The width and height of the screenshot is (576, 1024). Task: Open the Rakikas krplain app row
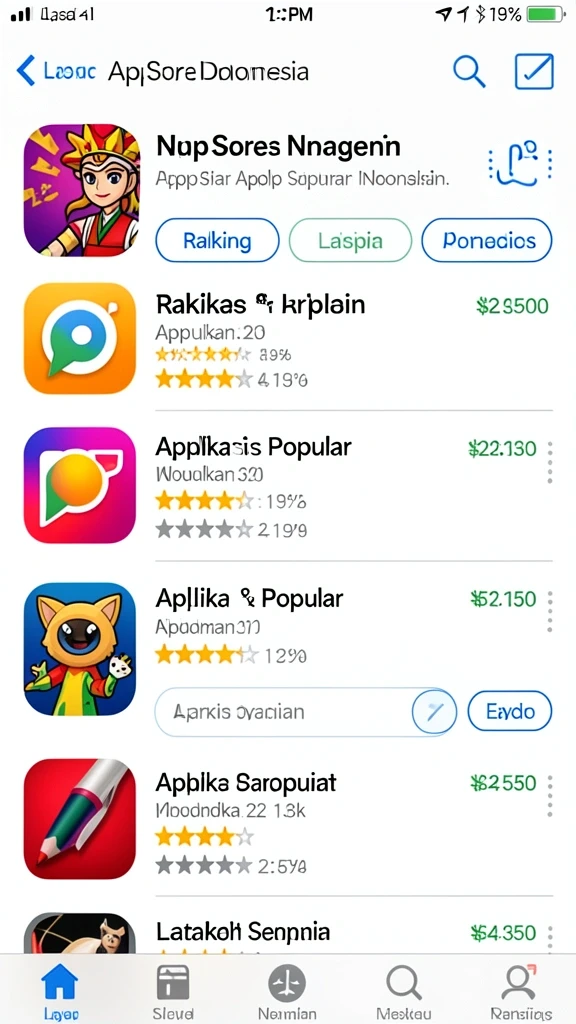288,338
